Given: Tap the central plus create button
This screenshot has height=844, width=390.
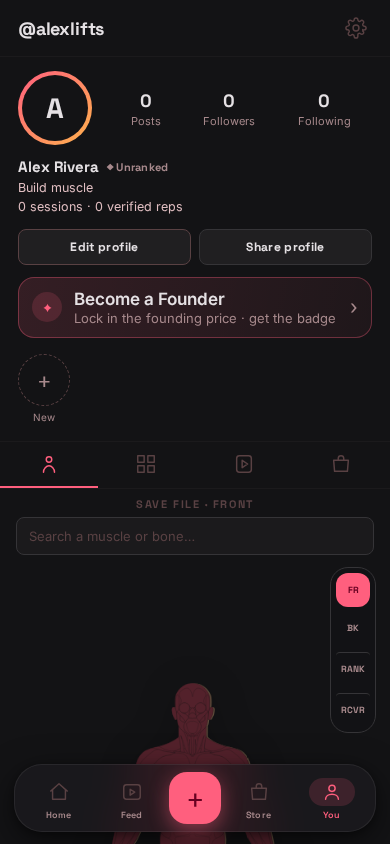Looking at the screenshot, I should pyautogui.click(x=195, y=798).
